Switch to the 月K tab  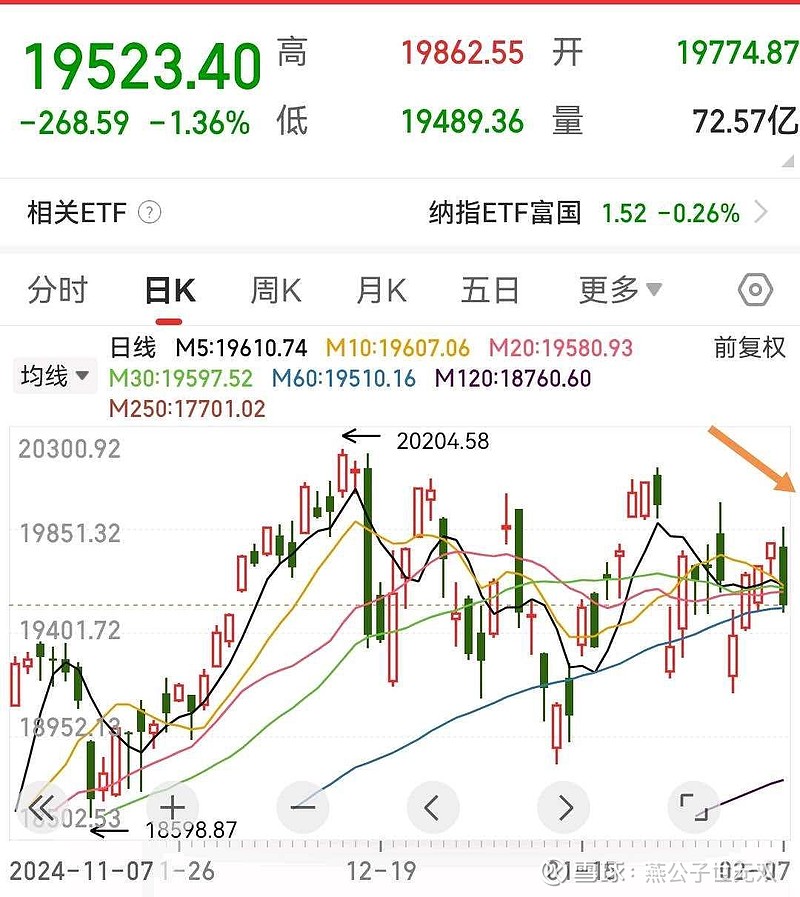point(382,290)
